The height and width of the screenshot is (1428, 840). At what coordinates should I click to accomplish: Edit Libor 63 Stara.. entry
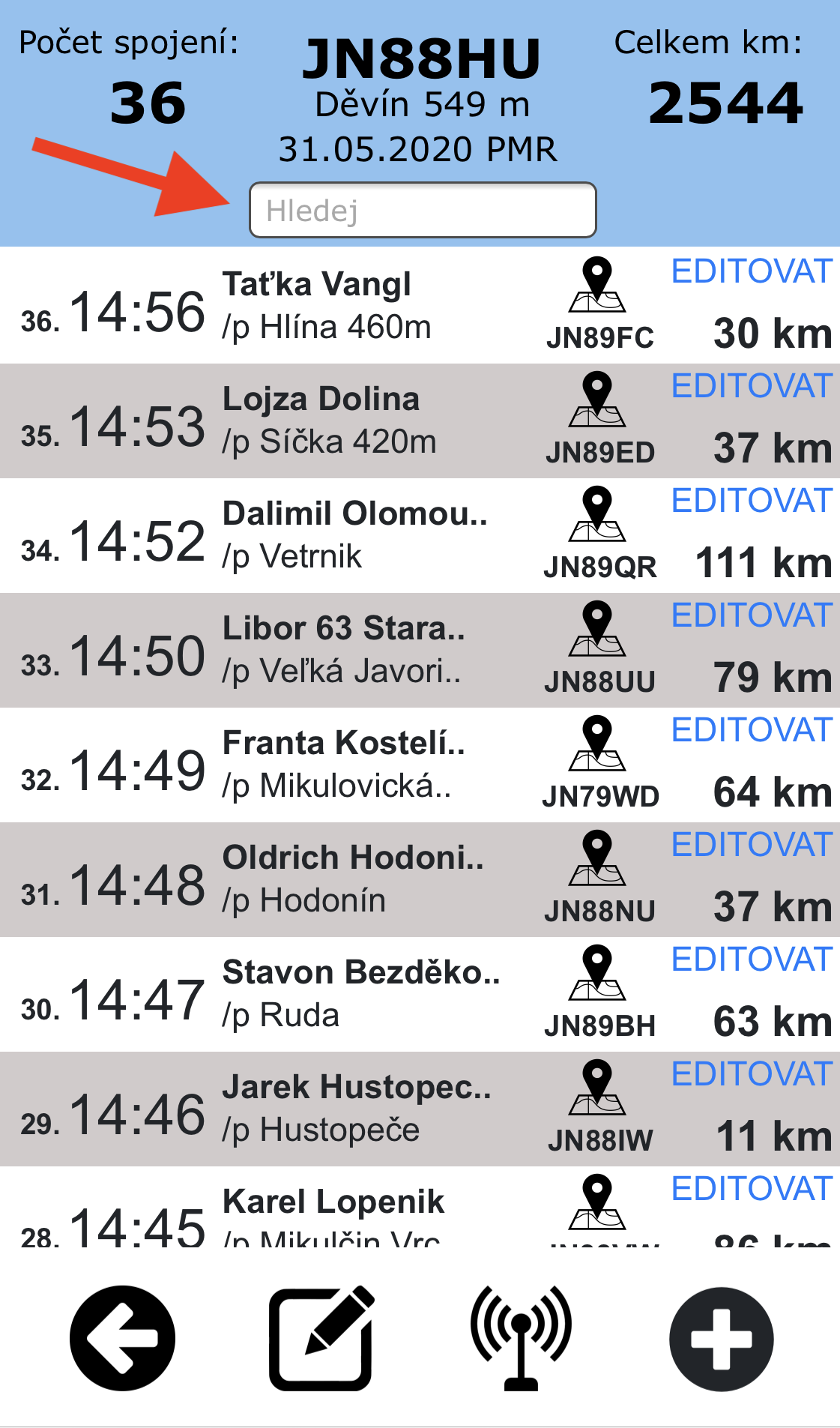(752, 615)
